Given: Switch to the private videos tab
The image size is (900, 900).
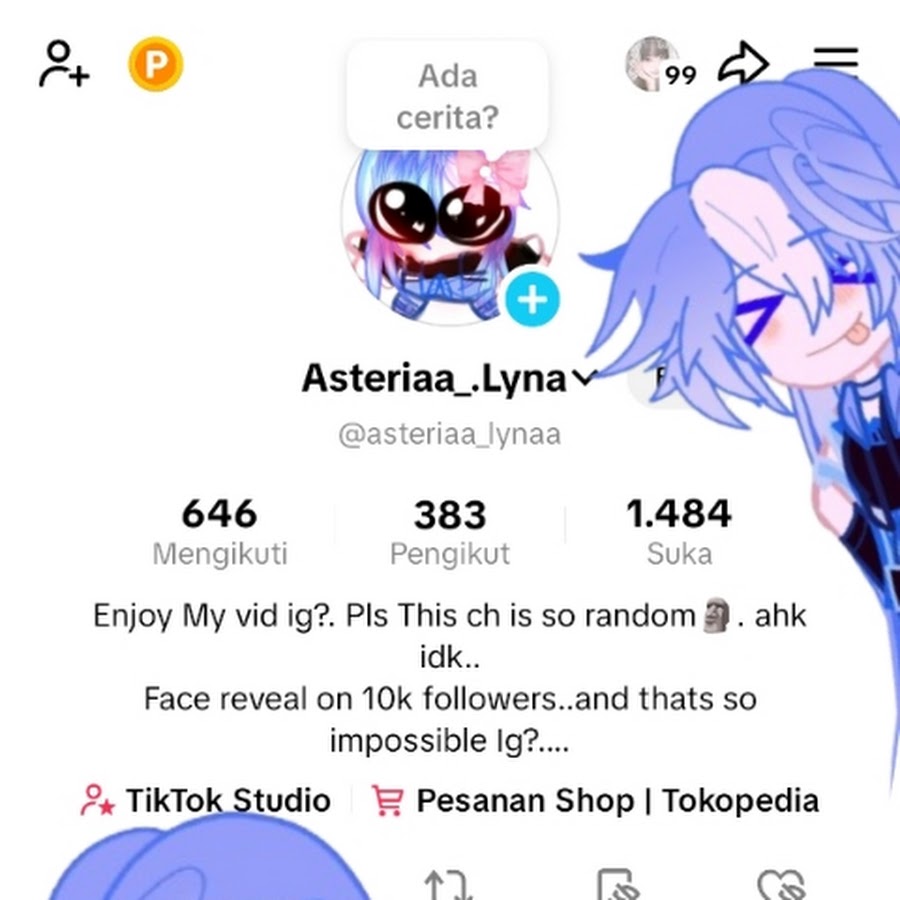Looking at the screenshot, I should pos(618,885).
